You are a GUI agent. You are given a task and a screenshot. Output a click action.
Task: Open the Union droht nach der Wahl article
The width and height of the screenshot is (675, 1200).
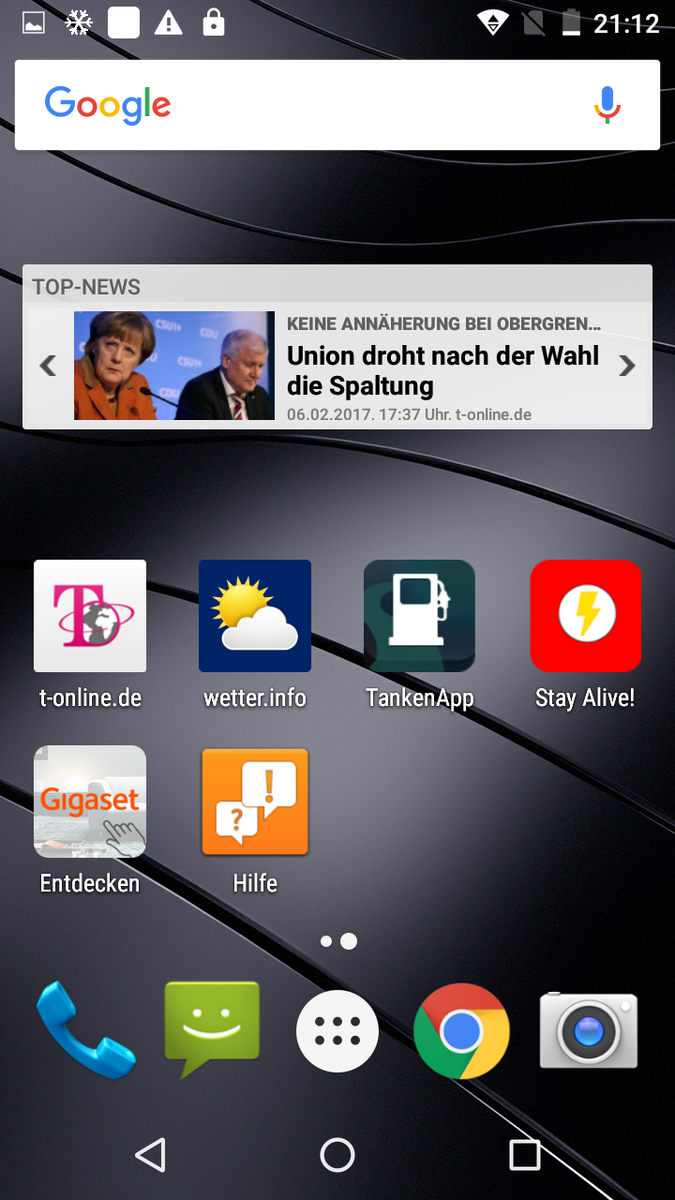pos(442,370)
